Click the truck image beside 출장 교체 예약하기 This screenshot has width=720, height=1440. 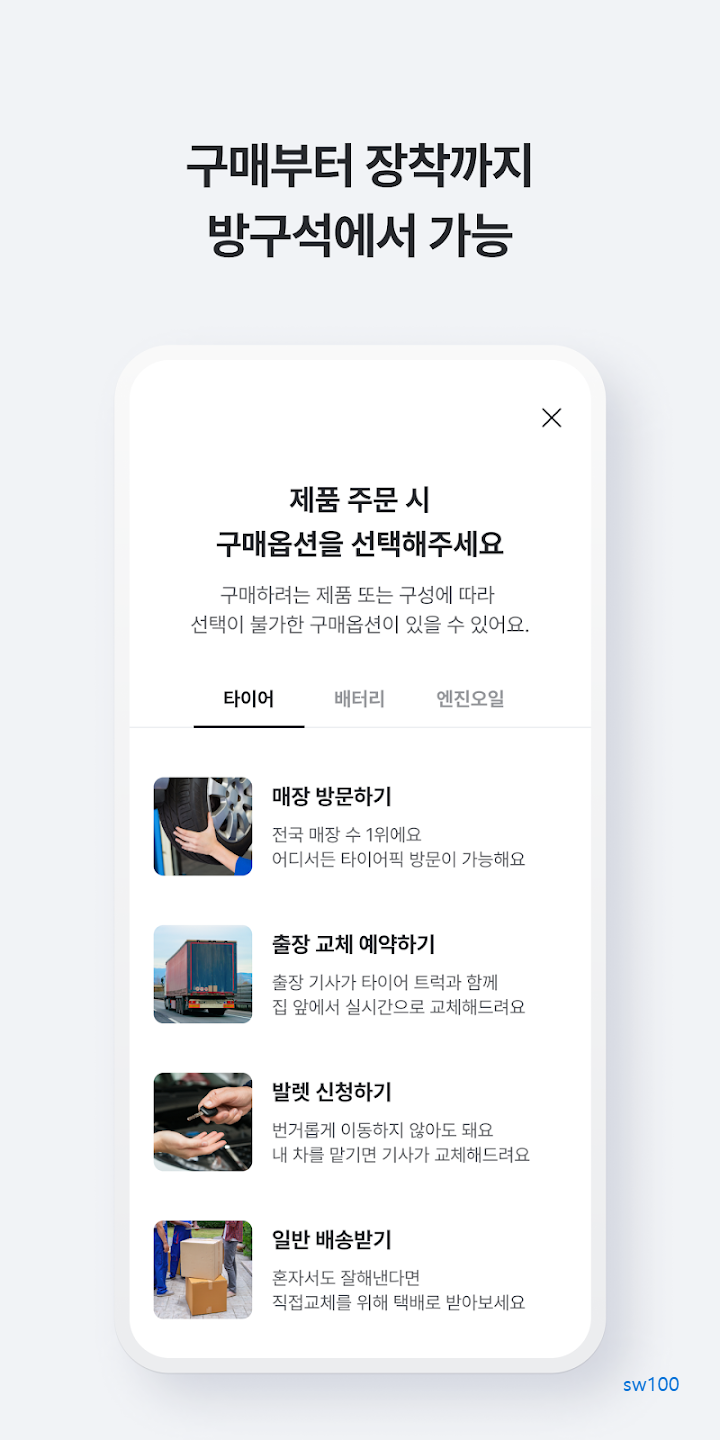(x=202, y=974)
